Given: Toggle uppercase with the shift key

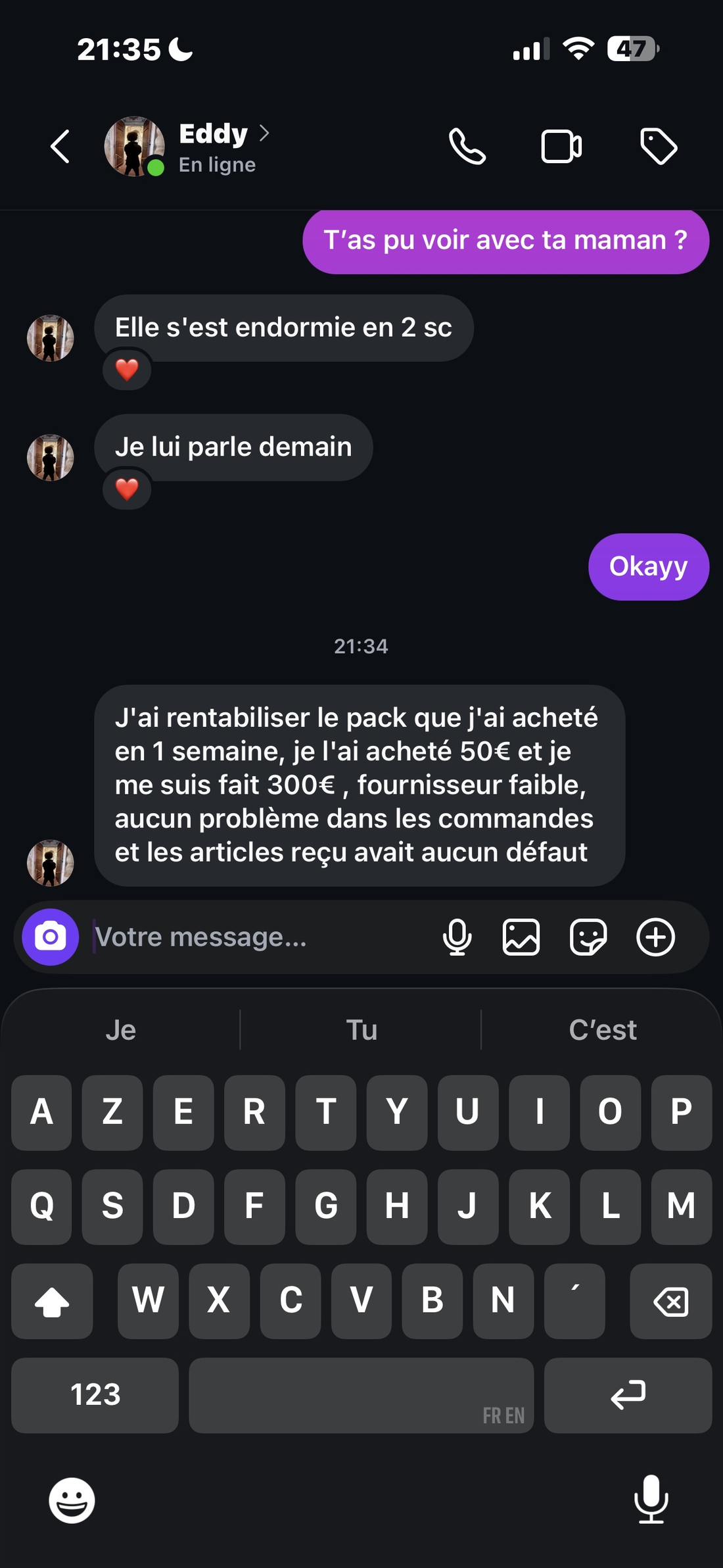Looking at the screenshot, I should tap(52, 1301).
